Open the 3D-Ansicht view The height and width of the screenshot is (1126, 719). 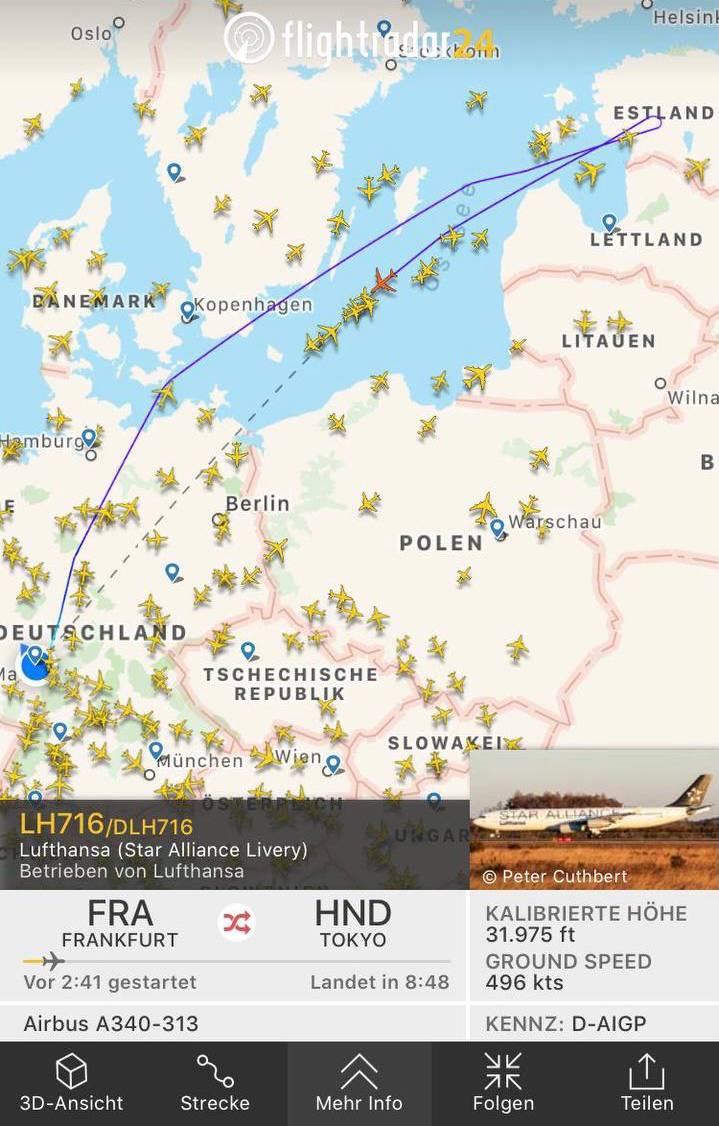point(71,1083)
